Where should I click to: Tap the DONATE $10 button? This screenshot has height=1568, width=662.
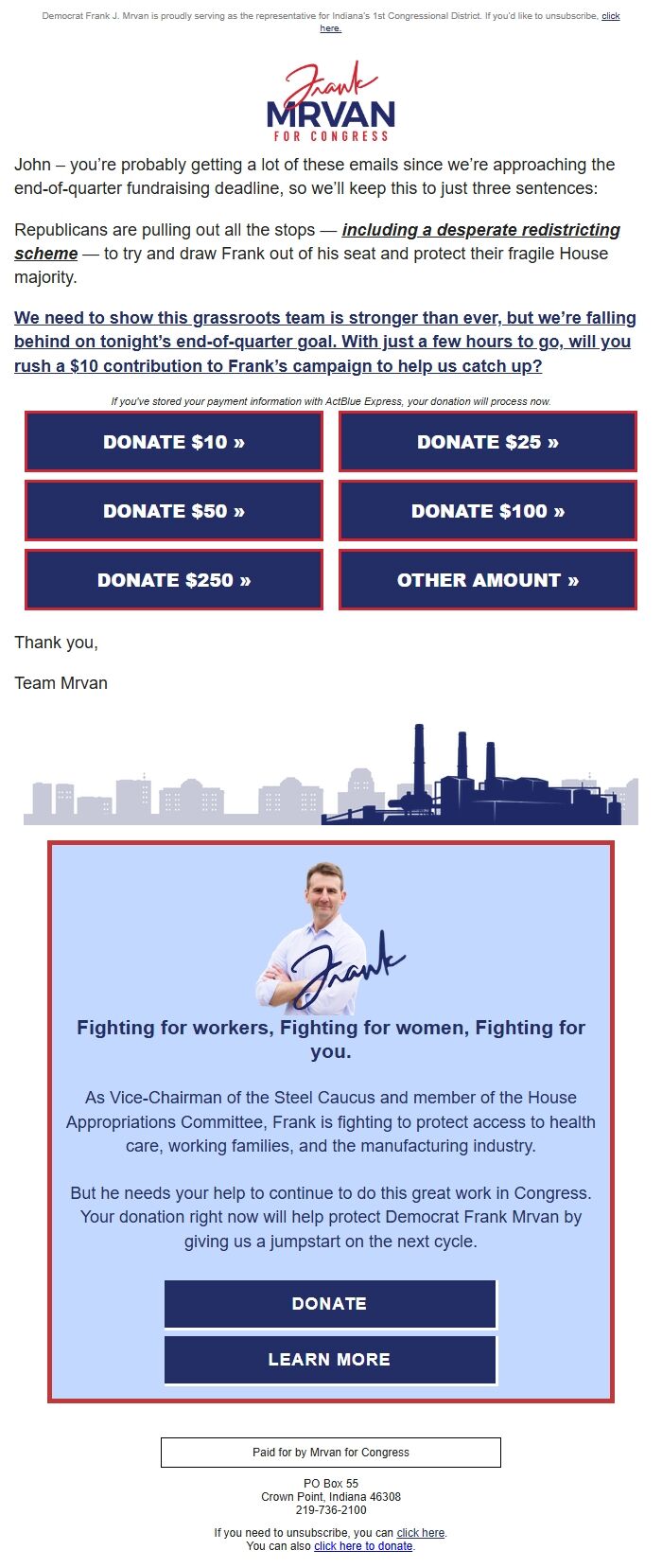click(174, 442)
